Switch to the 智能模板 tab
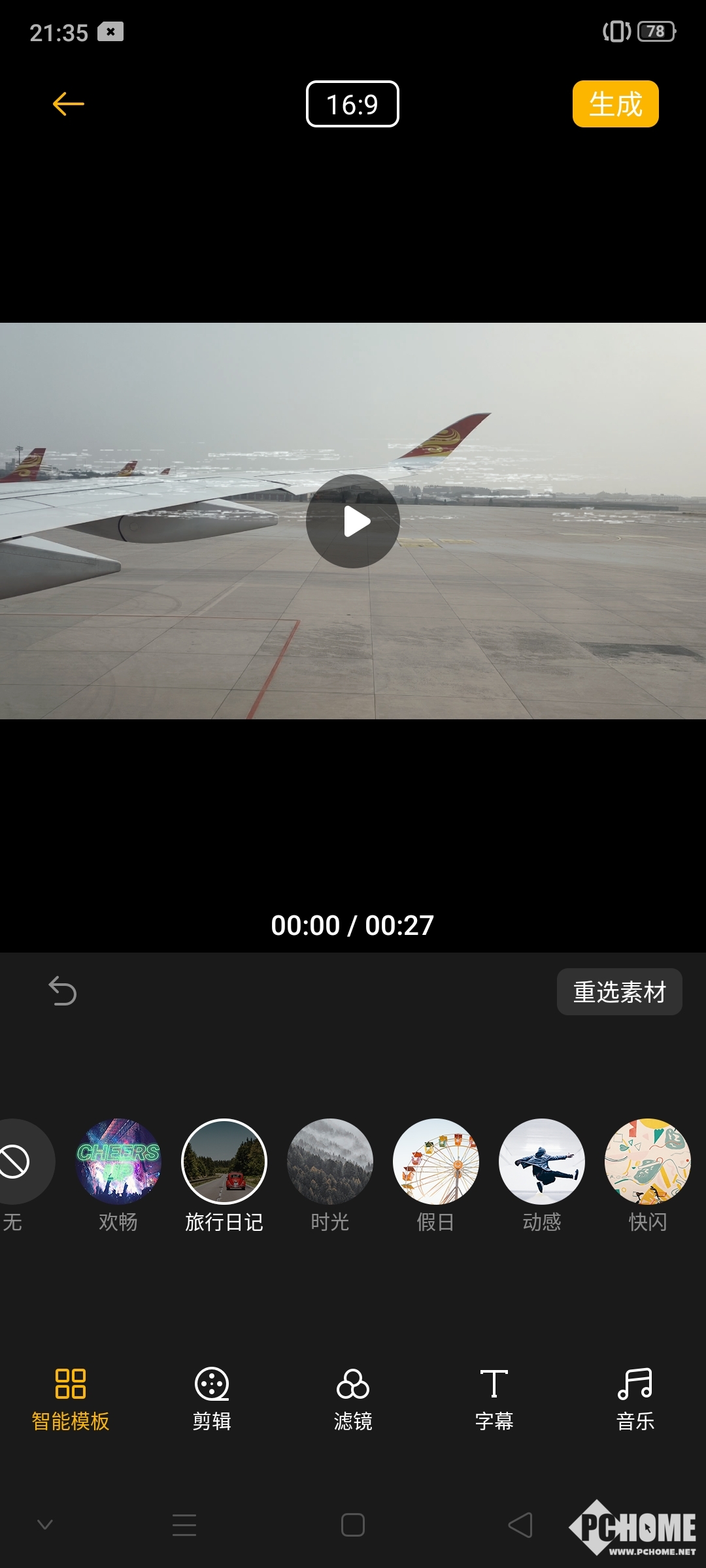706x1568 pixels. pos(71,1399)
